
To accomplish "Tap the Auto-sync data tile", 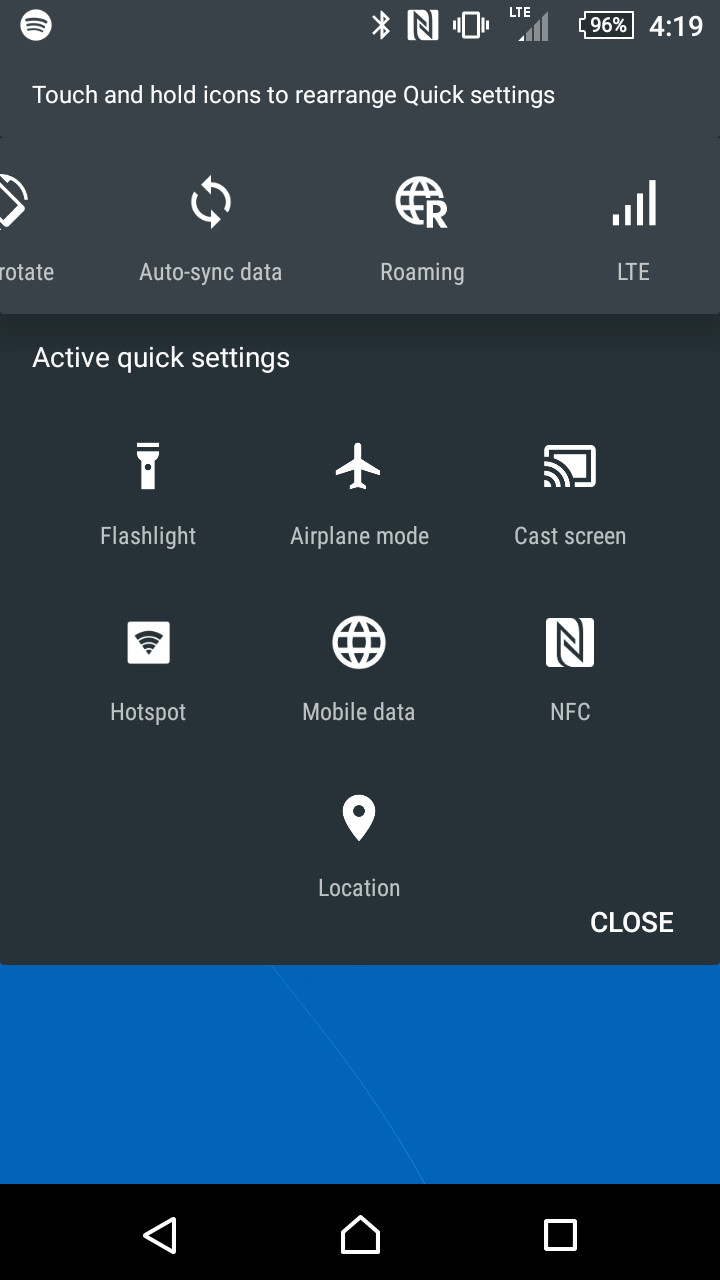I will coord(210,228).
